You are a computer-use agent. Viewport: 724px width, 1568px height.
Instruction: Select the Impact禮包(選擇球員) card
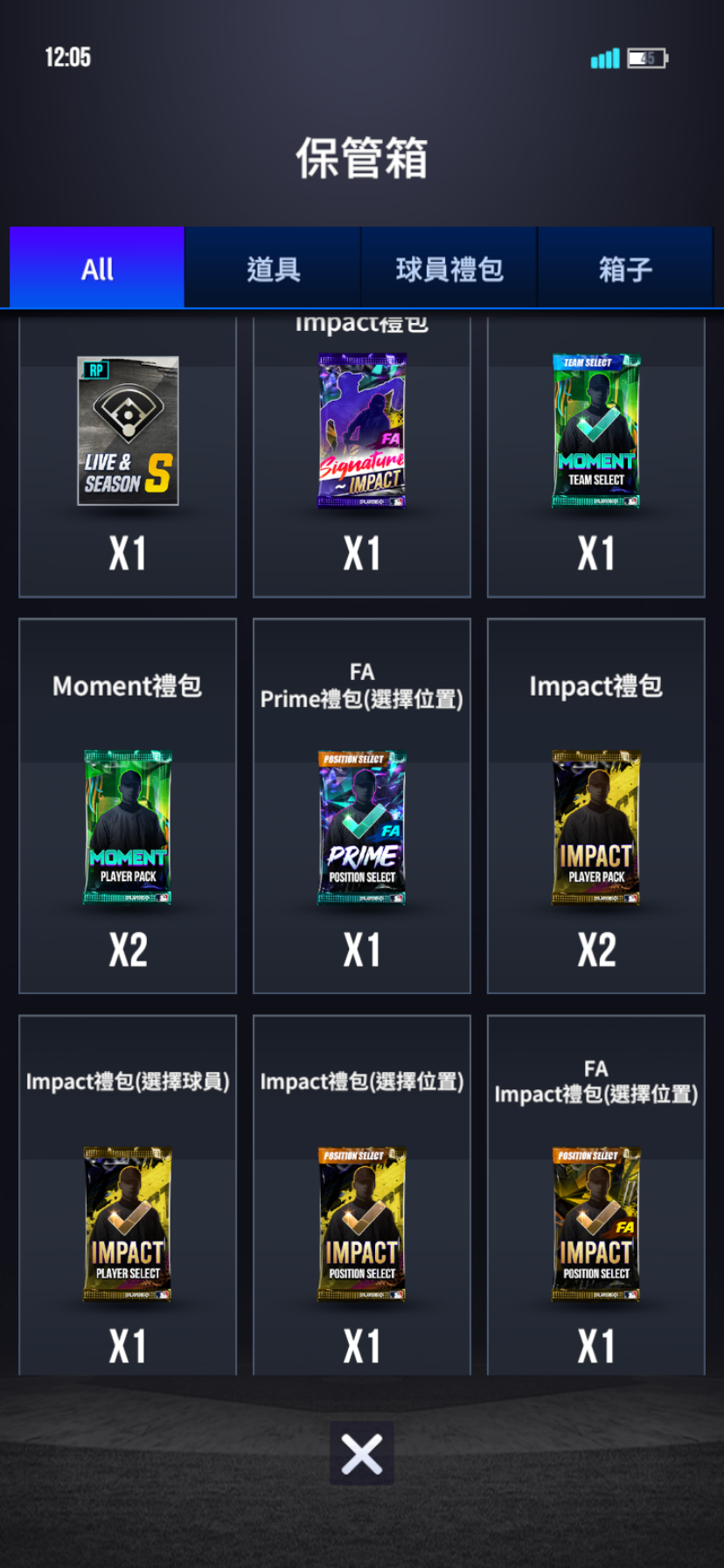(128, 1223)
